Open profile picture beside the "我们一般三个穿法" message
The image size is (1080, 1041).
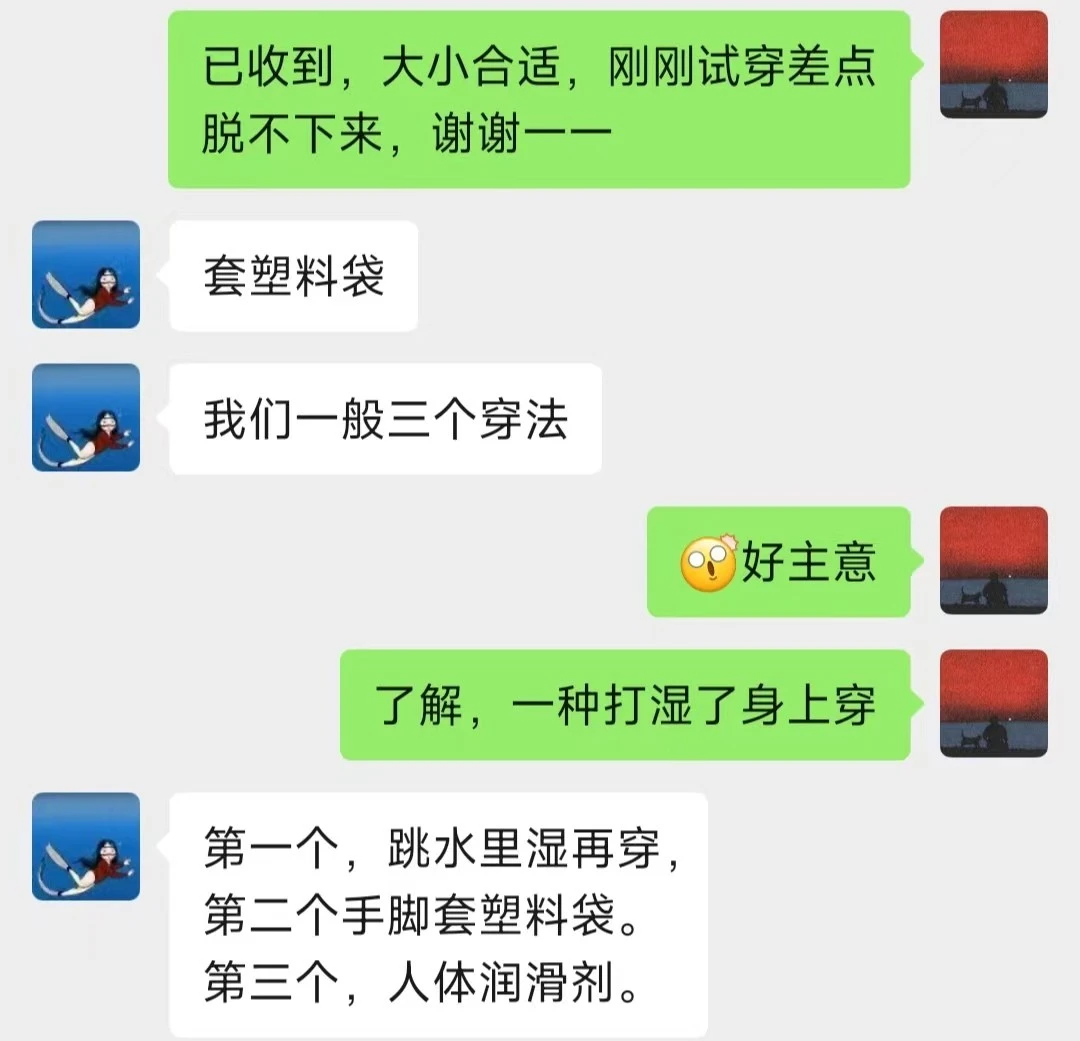coord(86,417)
